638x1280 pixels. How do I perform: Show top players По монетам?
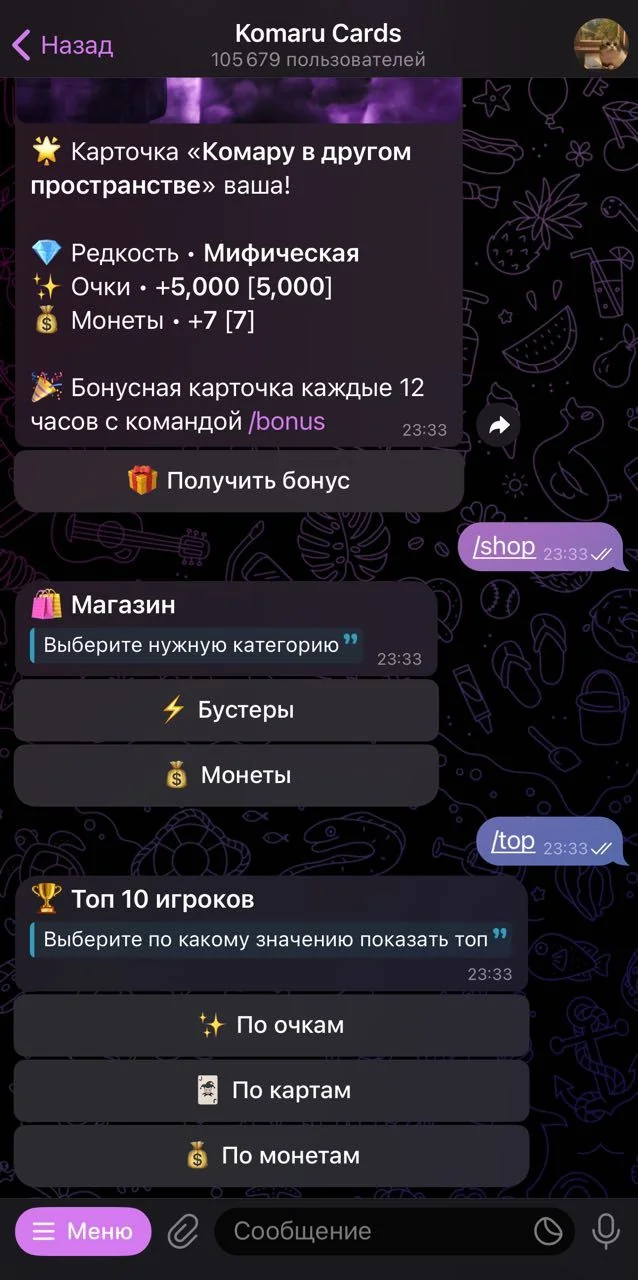click(x=271, y=1156)
